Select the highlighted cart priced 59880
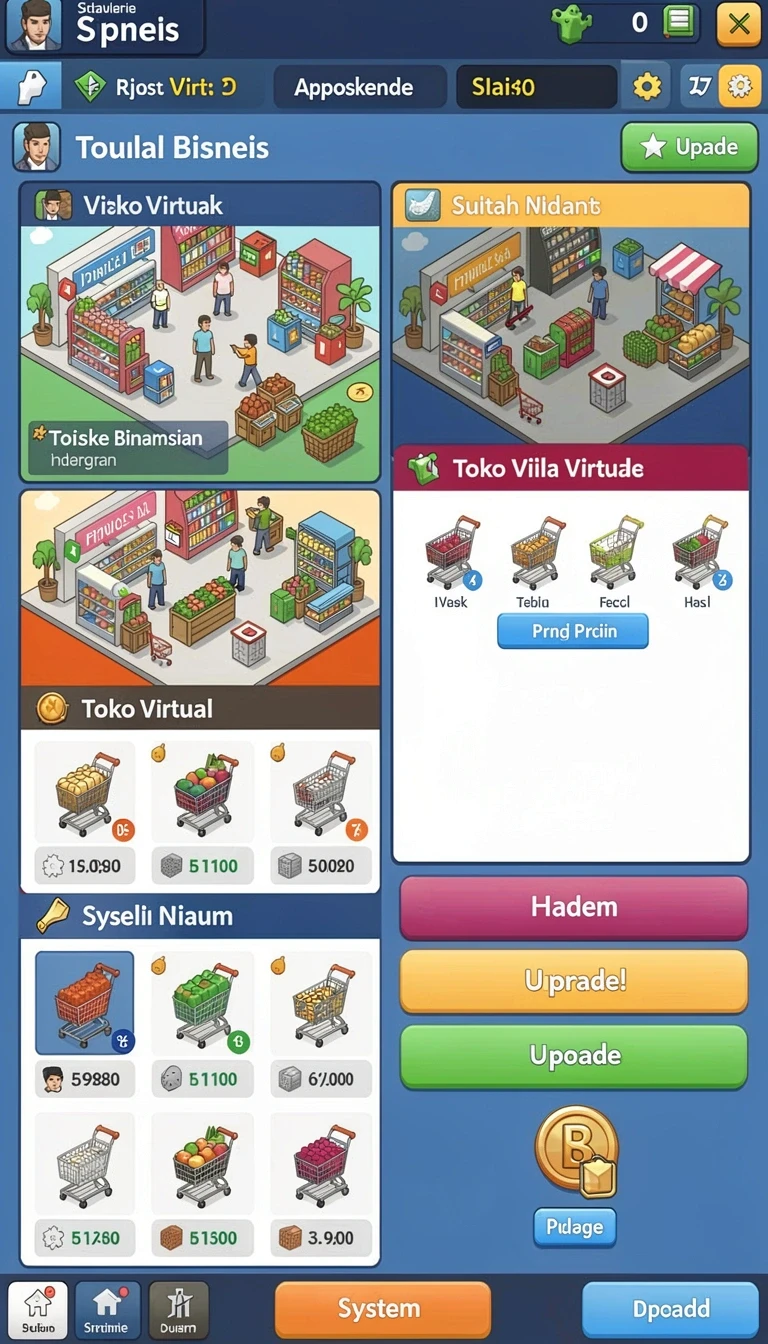Image resolution: width=768 pixels, height=1344 pixels. pyautogui.click(x=85, y=1024)
